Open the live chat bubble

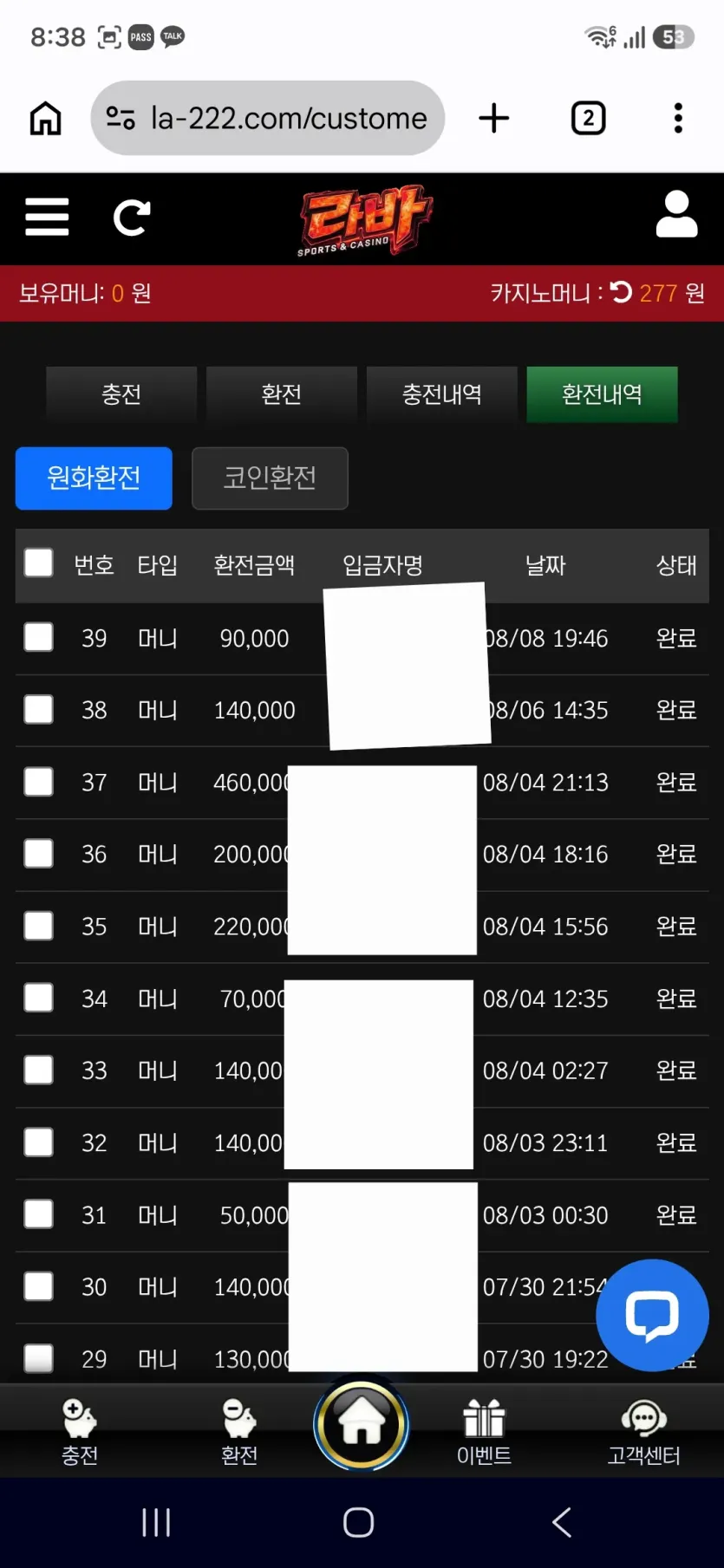click(652, 1315)
